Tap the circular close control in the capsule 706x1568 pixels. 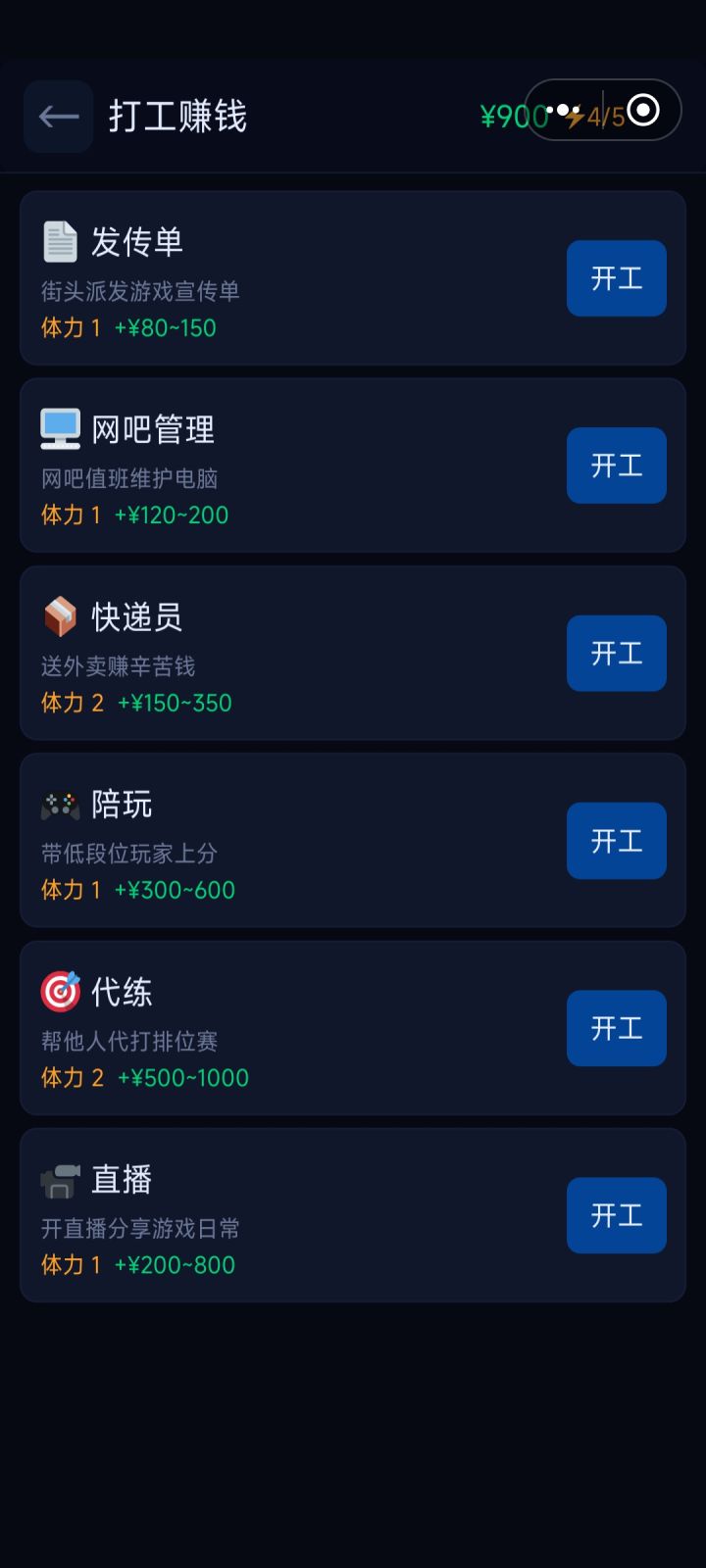tap(642, 110)
